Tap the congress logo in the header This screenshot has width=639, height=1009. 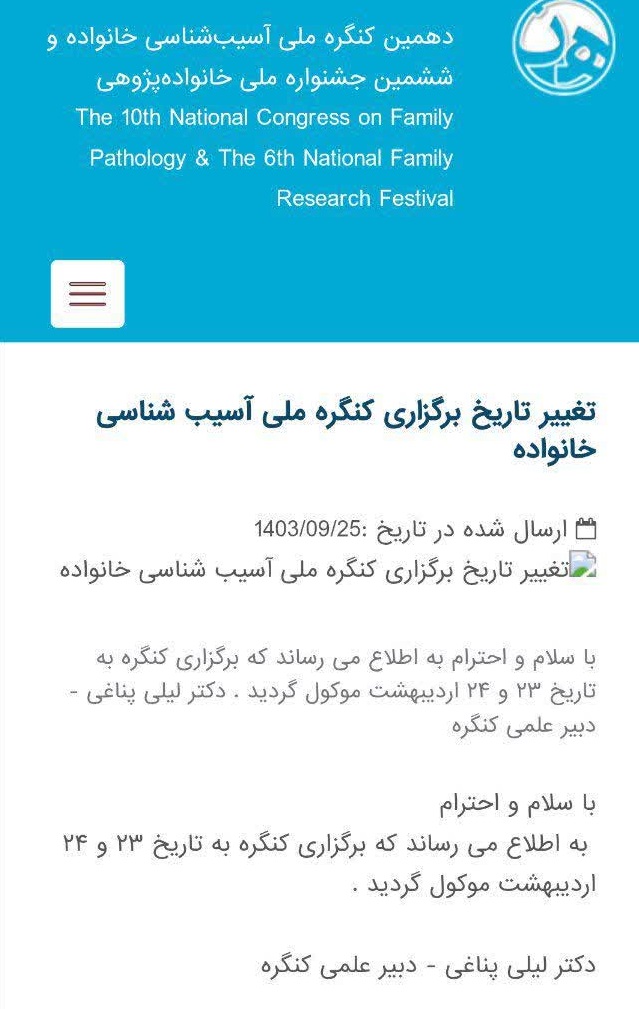[563, 44]
